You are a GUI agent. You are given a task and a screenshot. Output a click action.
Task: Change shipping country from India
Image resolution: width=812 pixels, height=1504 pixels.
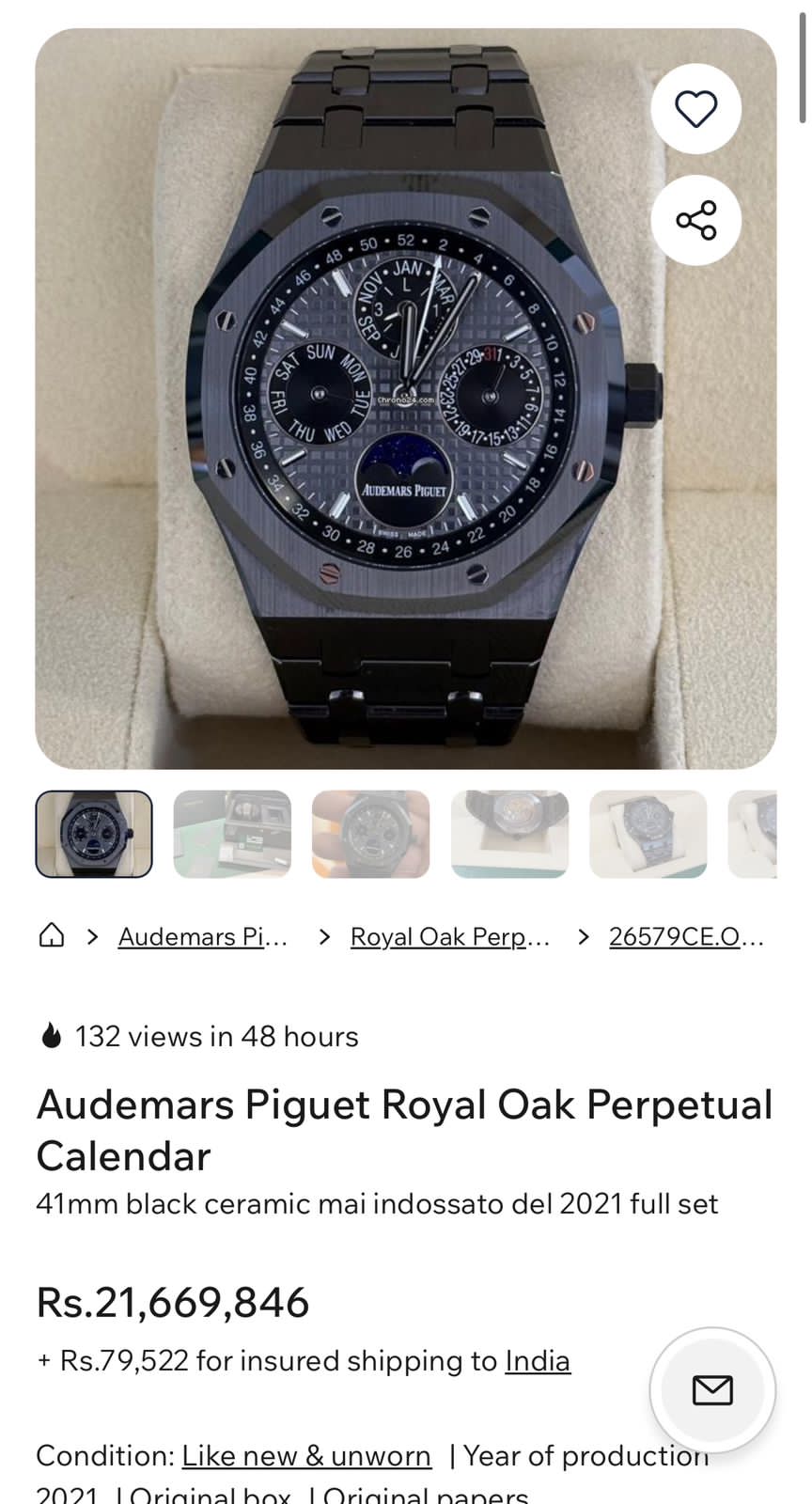pyautogui.click(x=538, y=1361)
